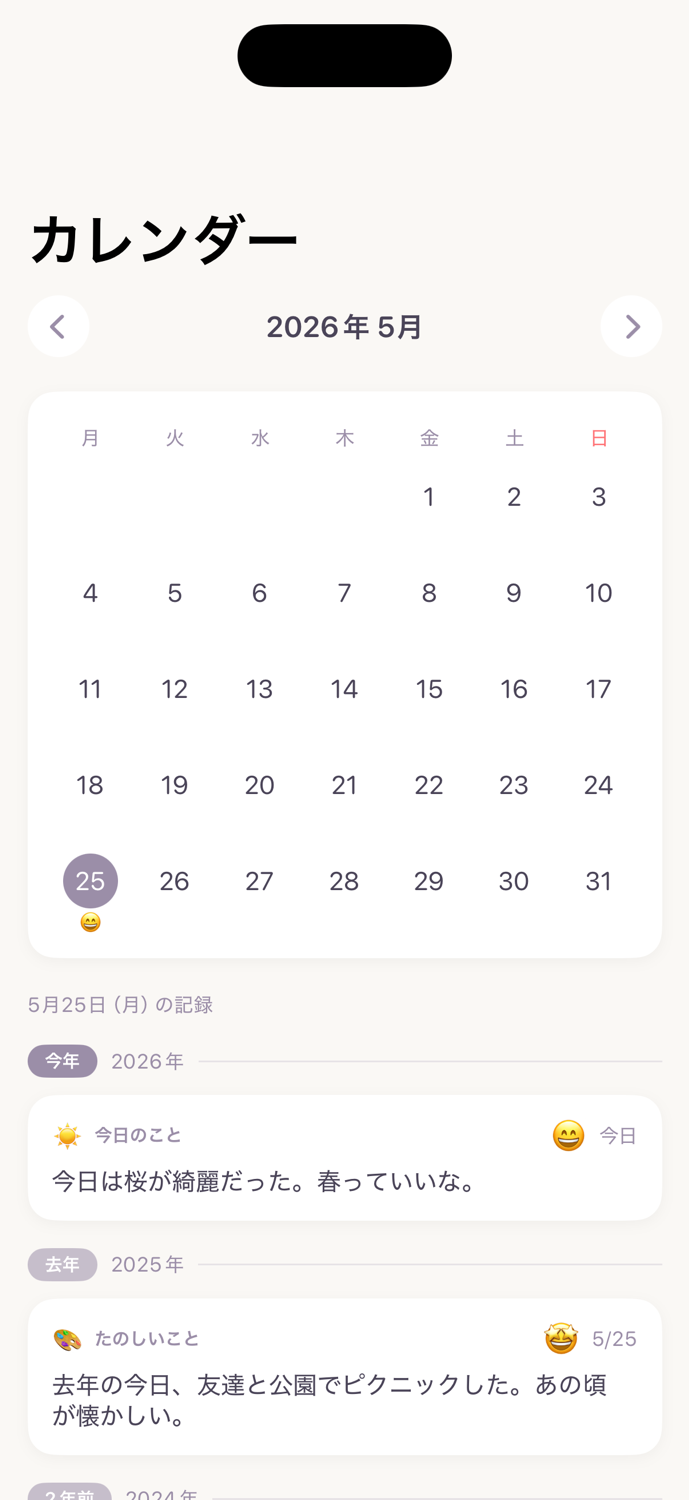Screen dimensions: 689x1500
Task: Choose day 28 in the calendar
Action: [x=344, y=881]
